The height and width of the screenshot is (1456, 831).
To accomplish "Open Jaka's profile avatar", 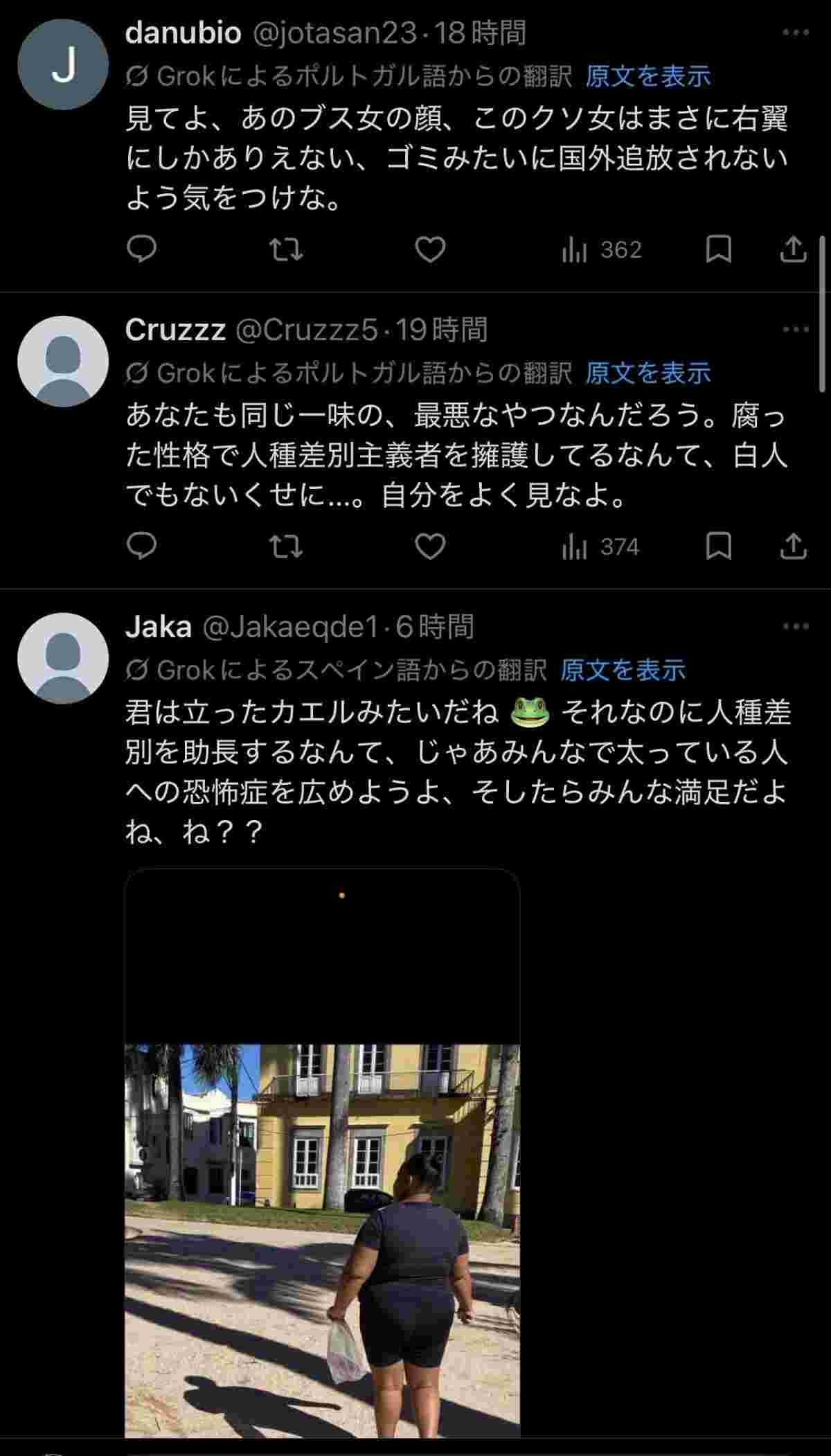I will coord(63,658).
